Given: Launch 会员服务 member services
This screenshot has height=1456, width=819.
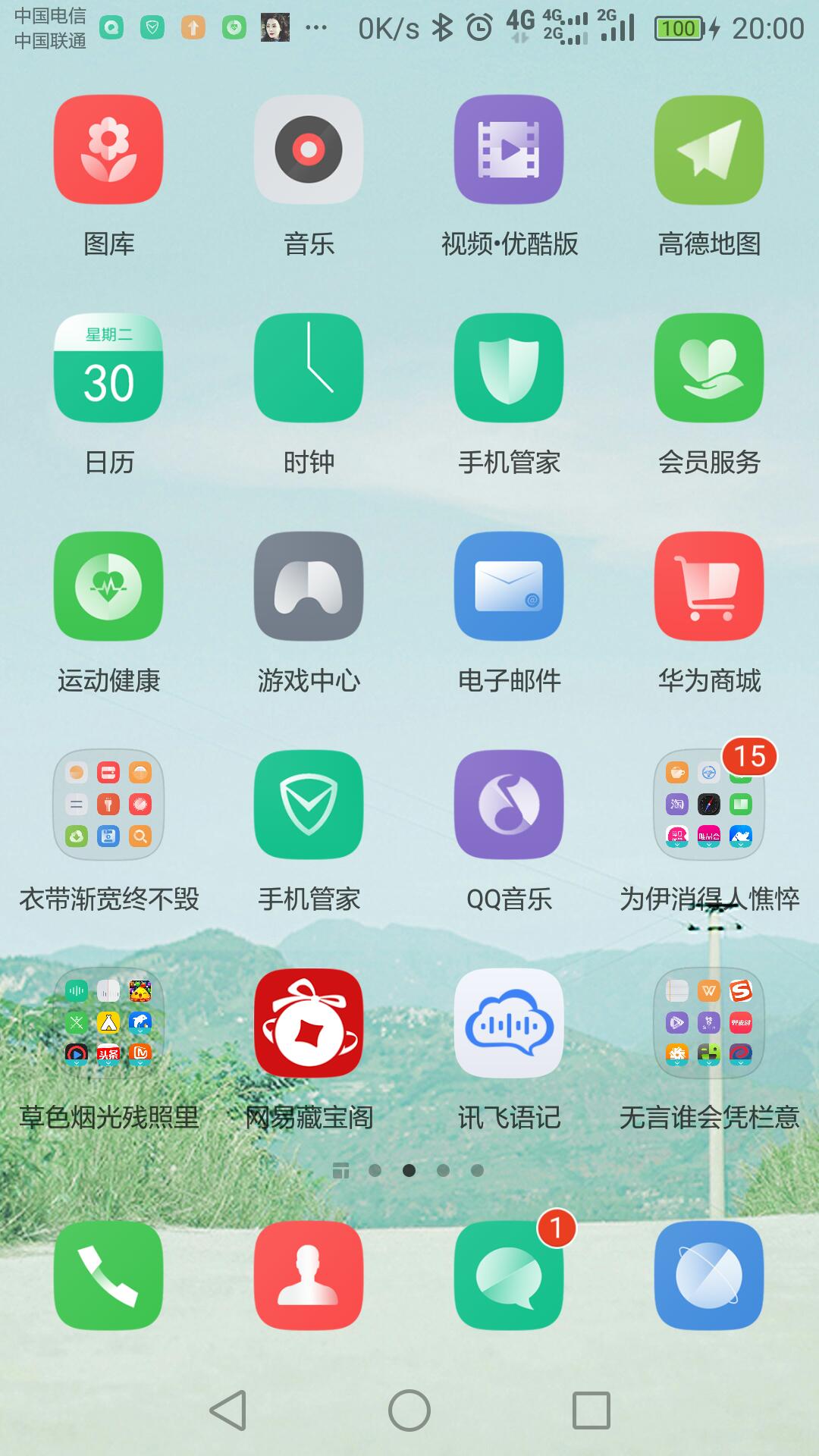Looking at the screenshot, I should pyautogui.click(x=709, y=368).
